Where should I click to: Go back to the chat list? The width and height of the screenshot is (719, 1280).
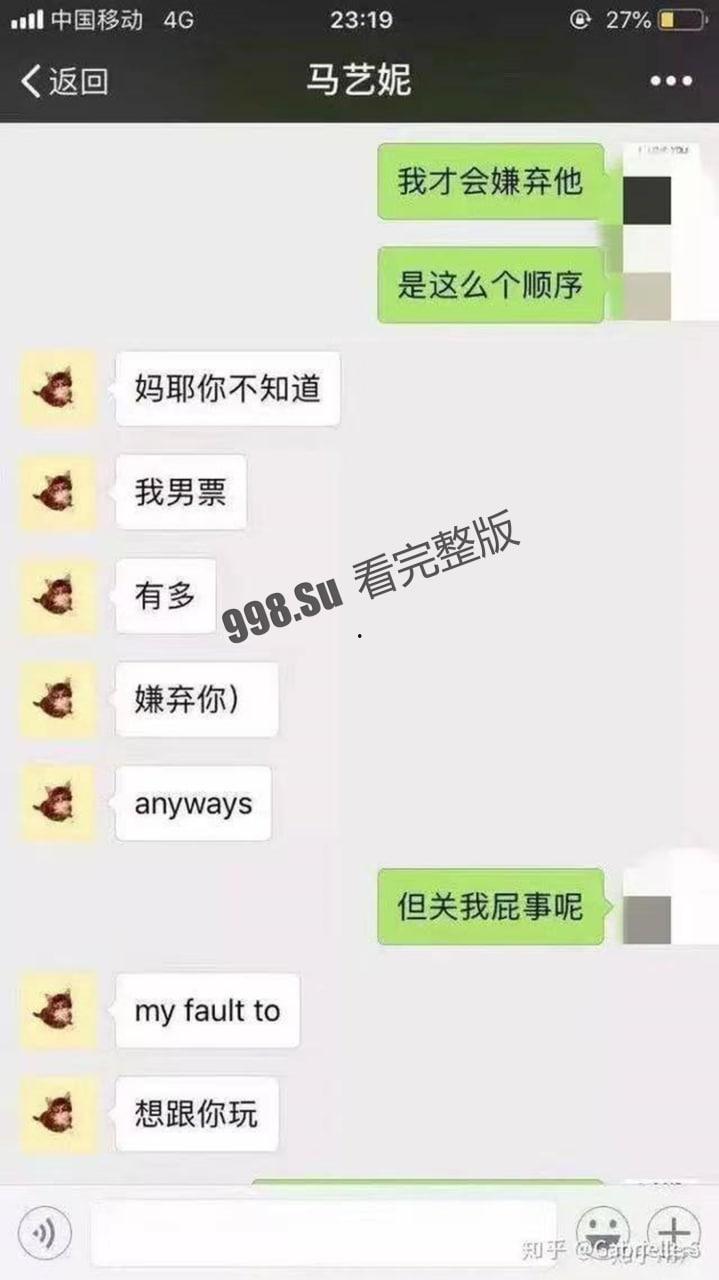click(x=64, y=81)
